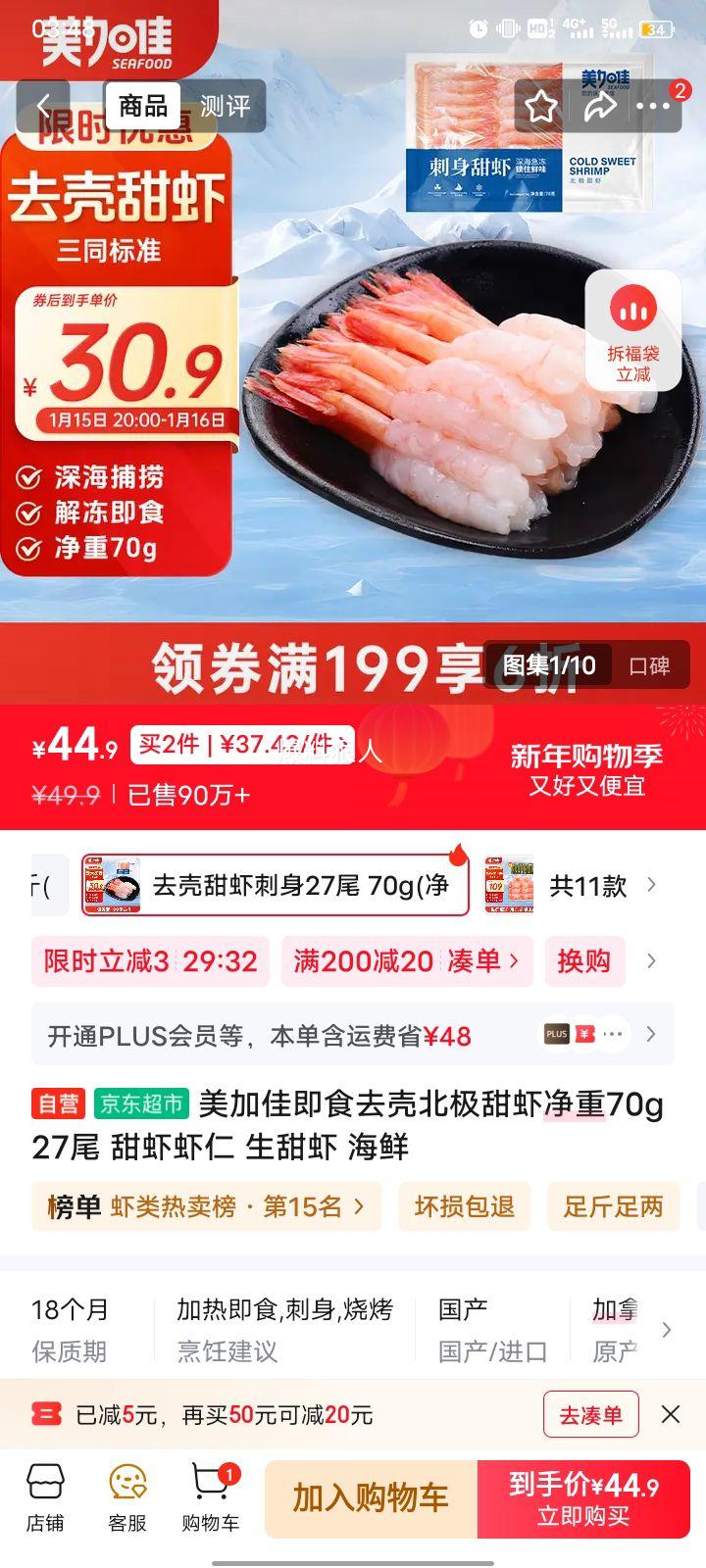This screenshot has width=706, height=1568.
Task: Tap the 去凑单 button in promo bar
Action: (x=590, y=1414)
